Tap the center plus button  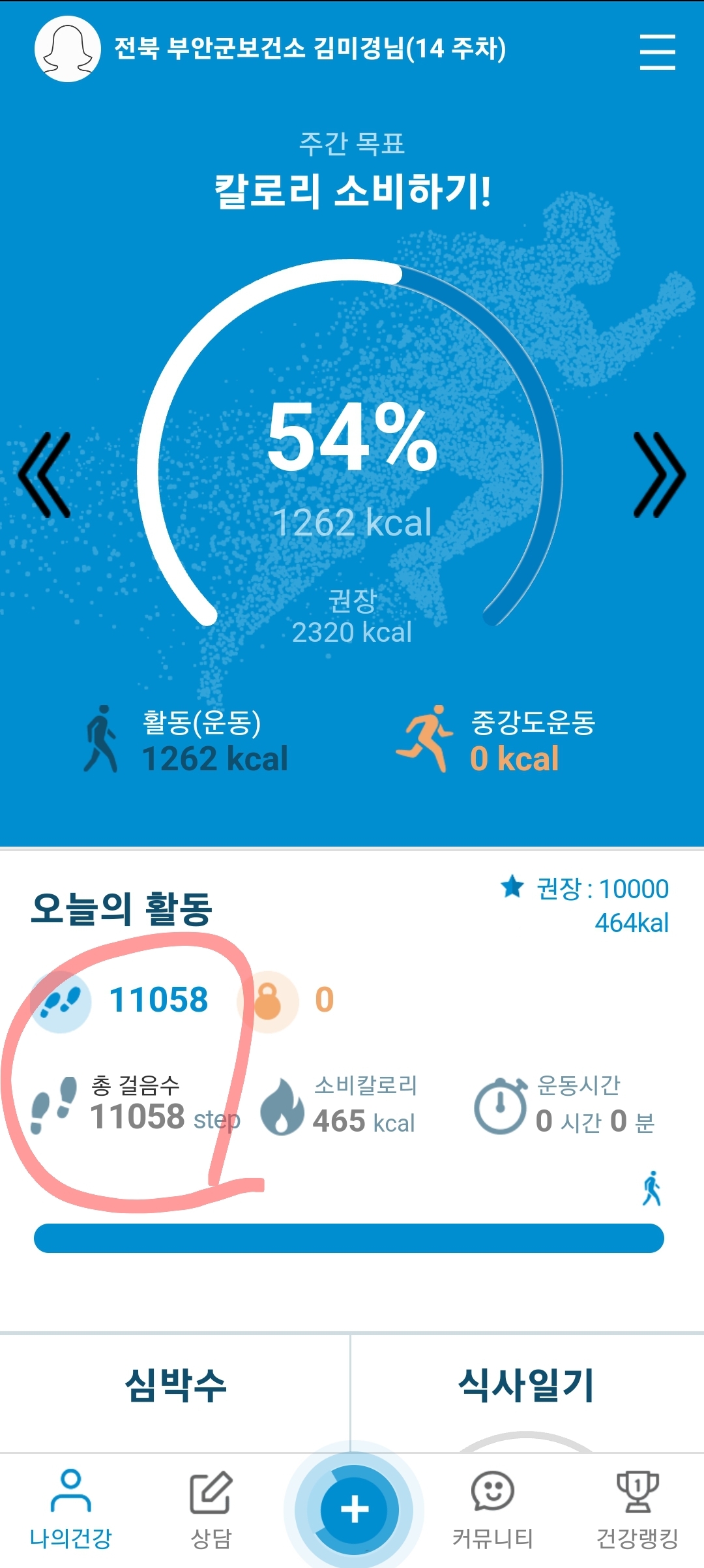(x=354, y=1509)
